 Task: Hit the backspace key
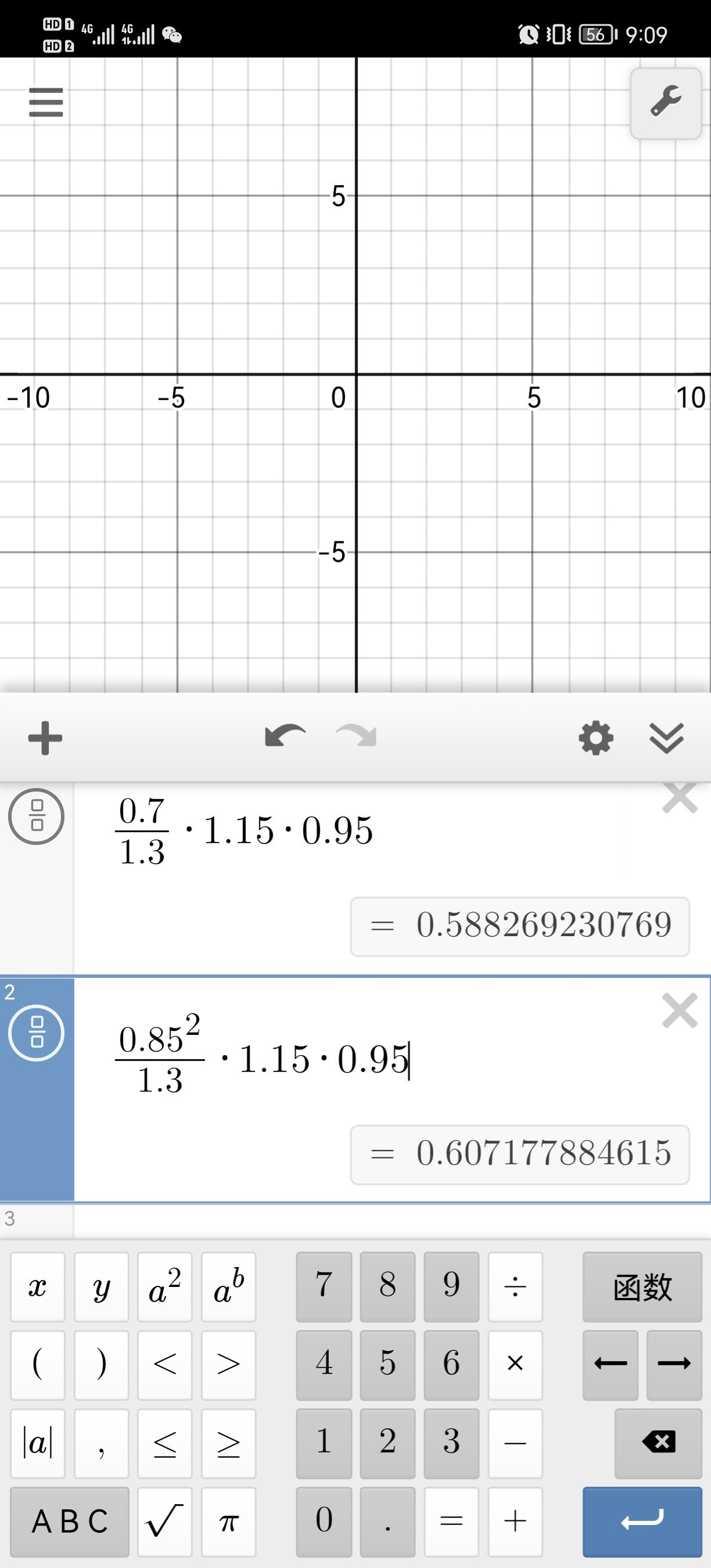pyautogui.click(x=658, y=1443)
